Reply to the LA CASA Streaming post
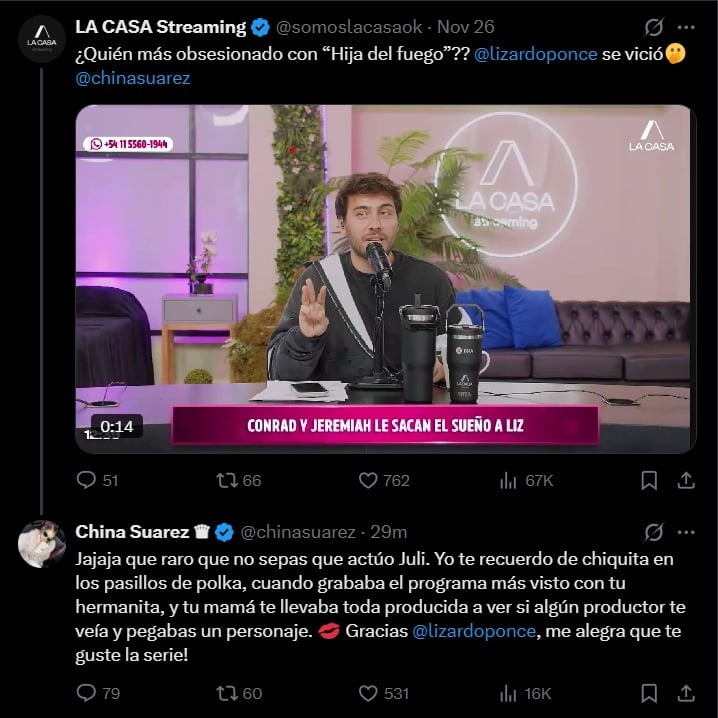 87,480
